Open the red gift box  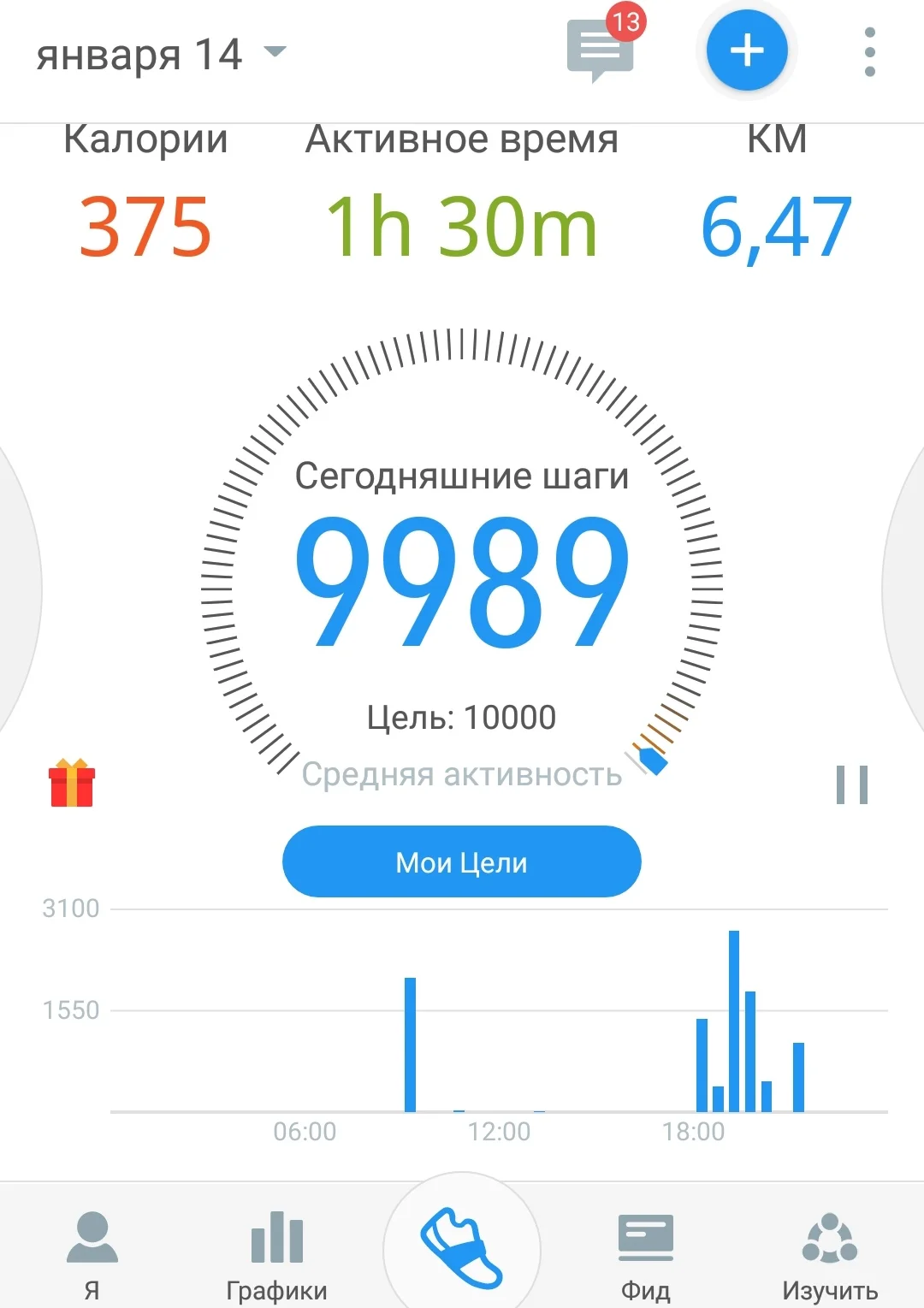[x=72, y=783]
